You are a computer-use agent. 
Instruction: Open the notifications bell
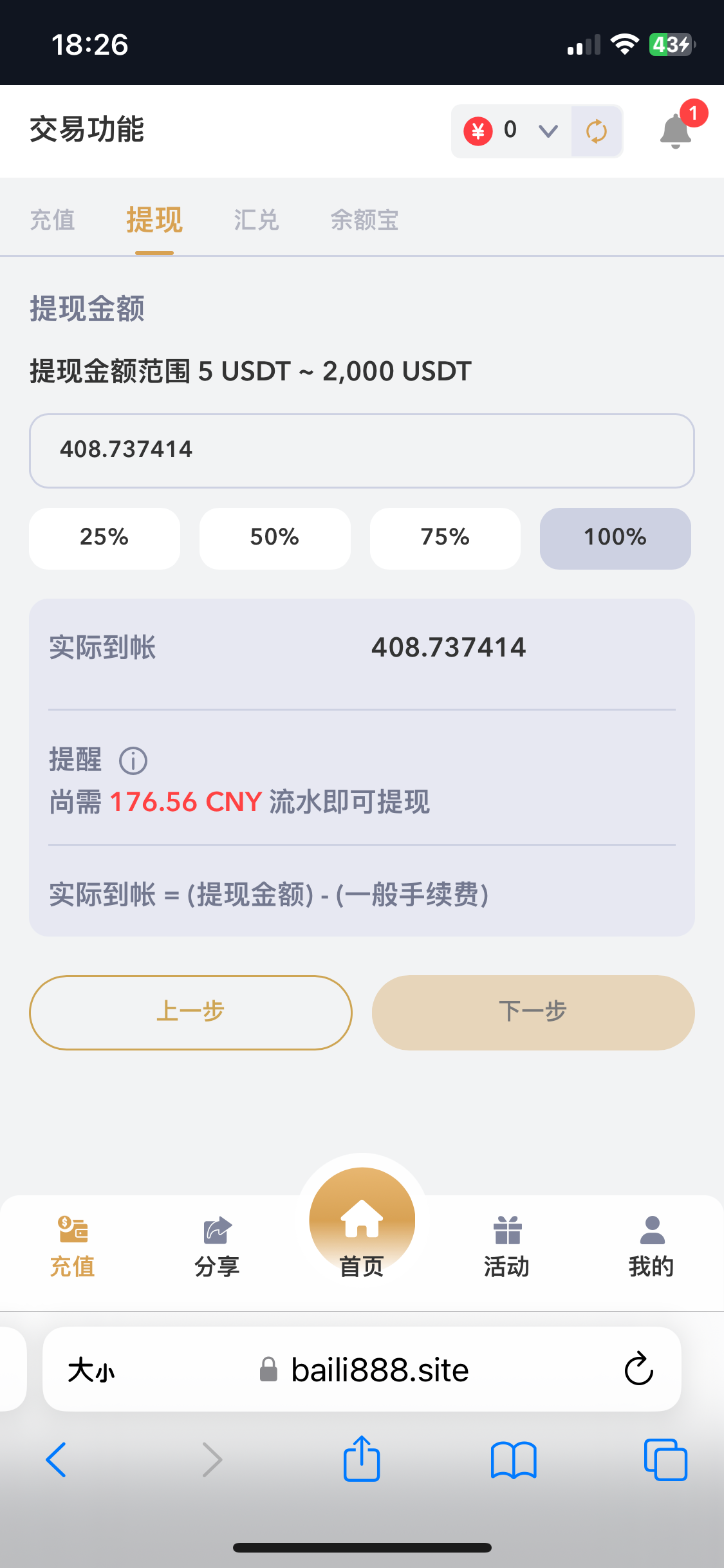click(676, 131)
